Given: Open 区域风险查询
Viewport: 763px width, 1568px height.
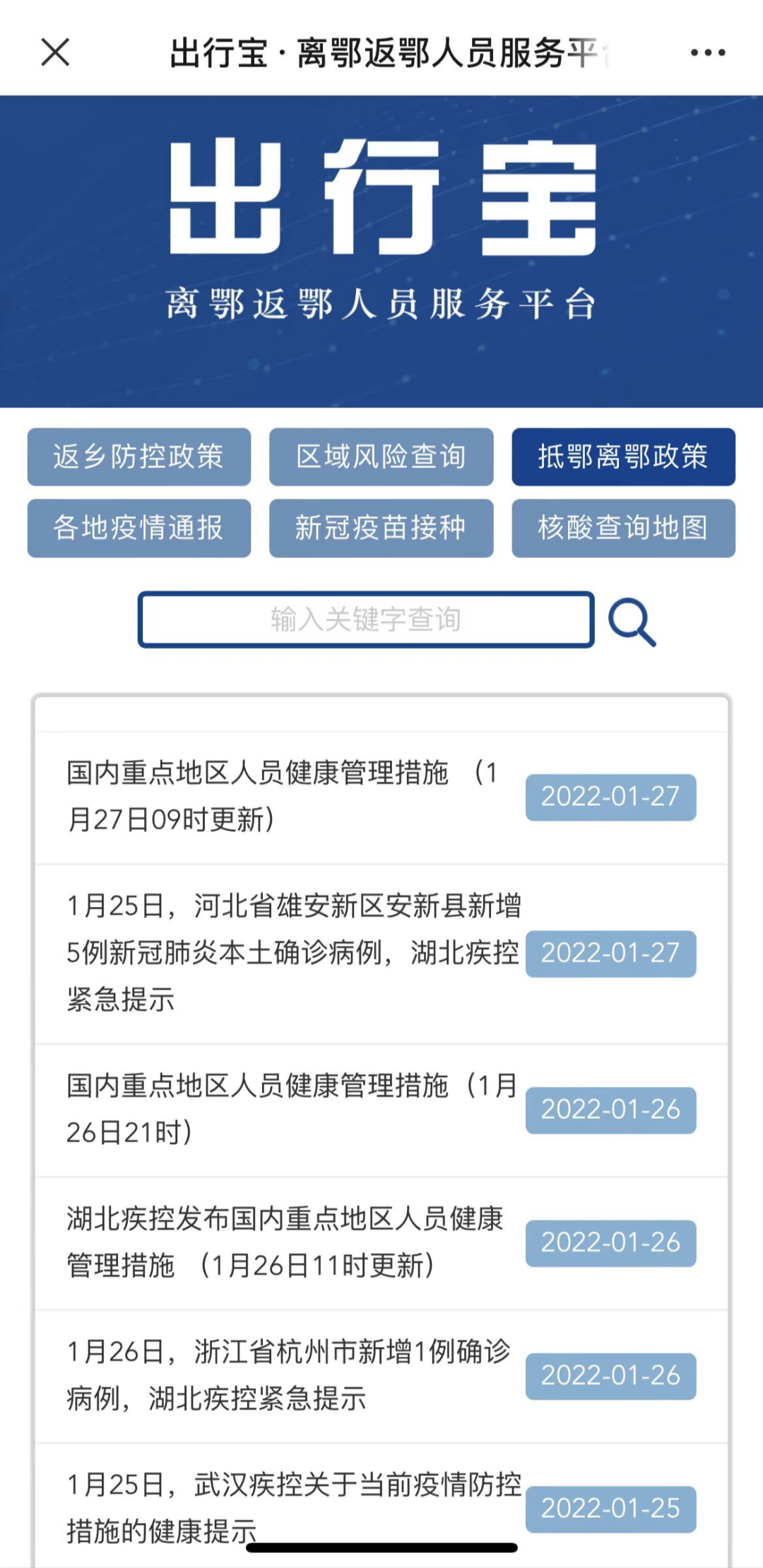Looking at the screenshot, I should pyautogui.click(x=381, y=456).
